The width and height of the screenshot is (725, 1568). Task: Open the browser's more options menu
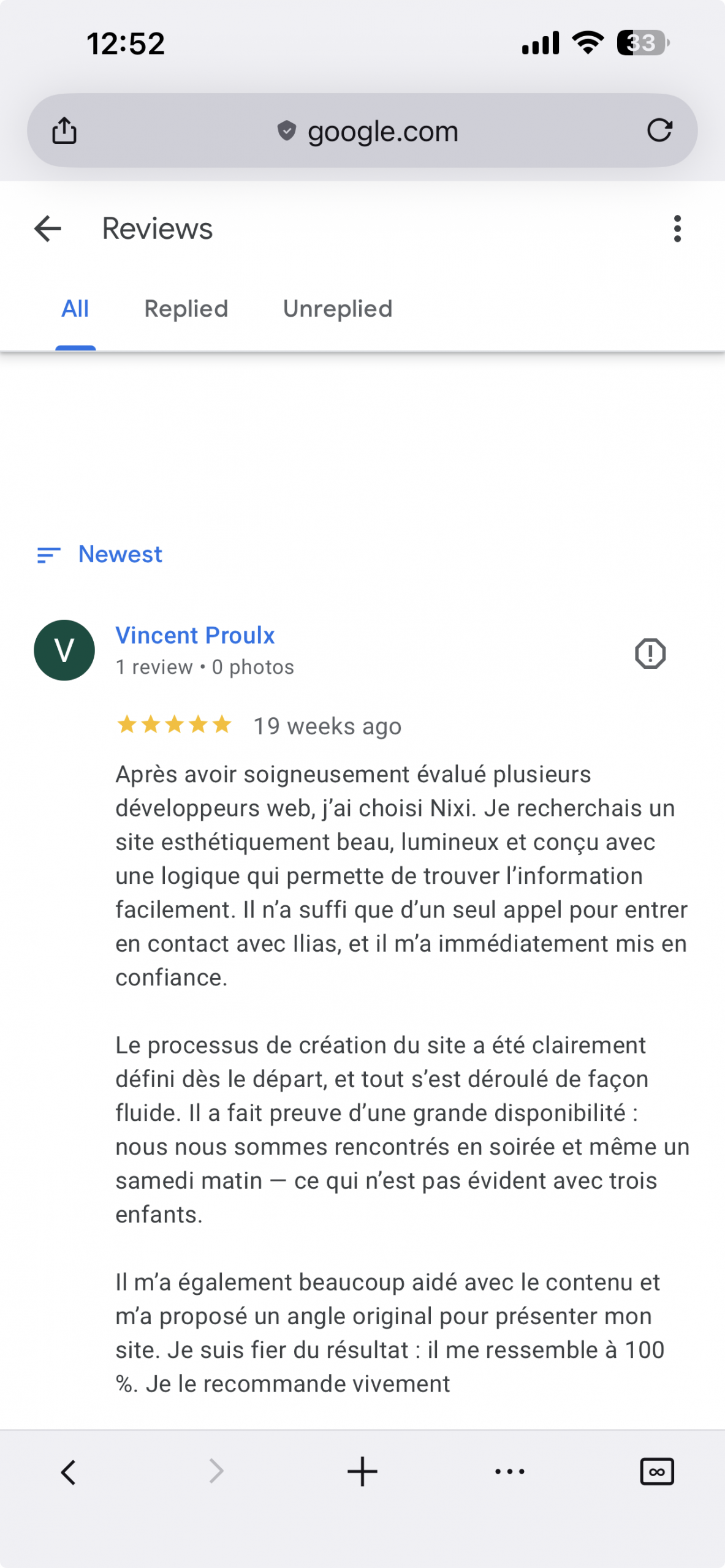tap(509, 1472)
